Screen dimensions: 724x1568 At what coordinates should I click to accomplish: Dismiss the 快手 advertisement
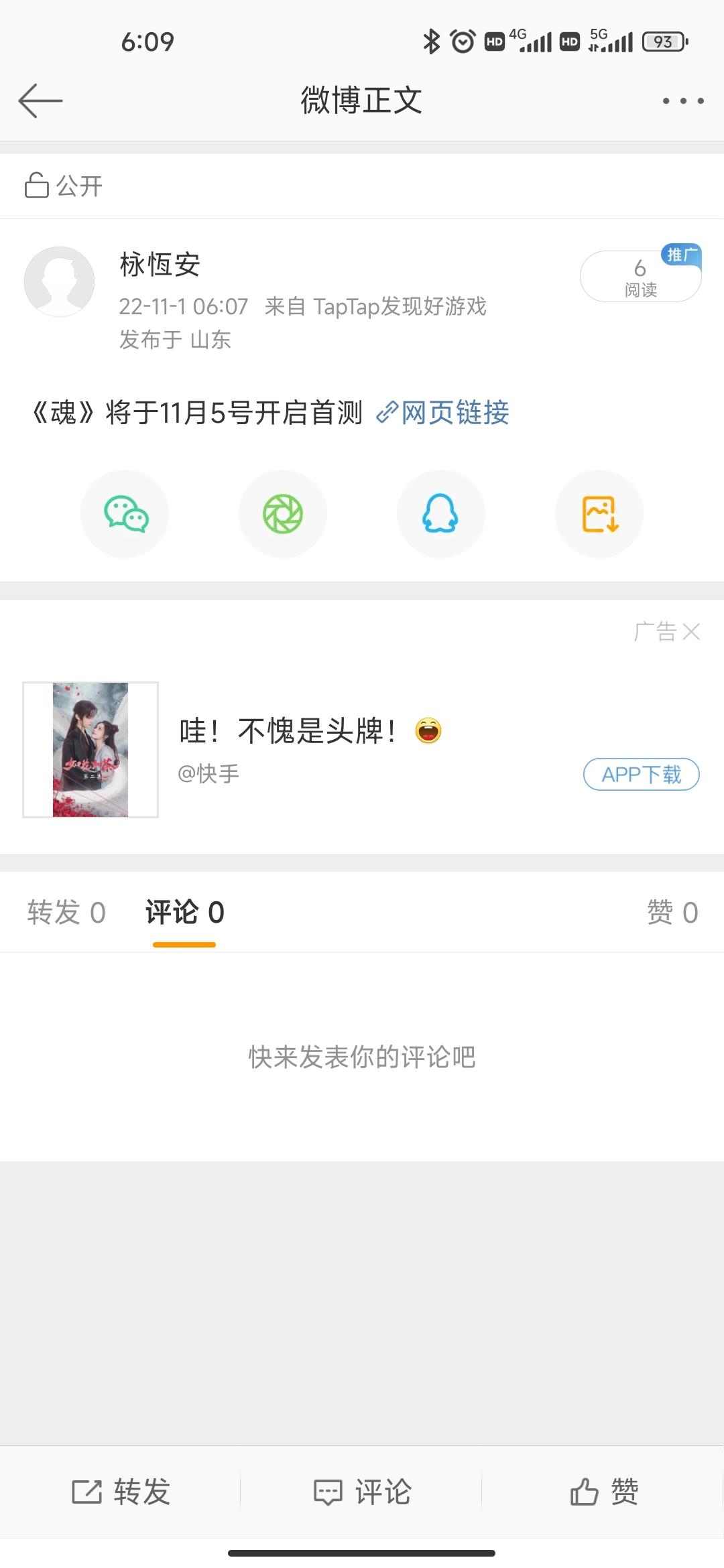[691, 631]
